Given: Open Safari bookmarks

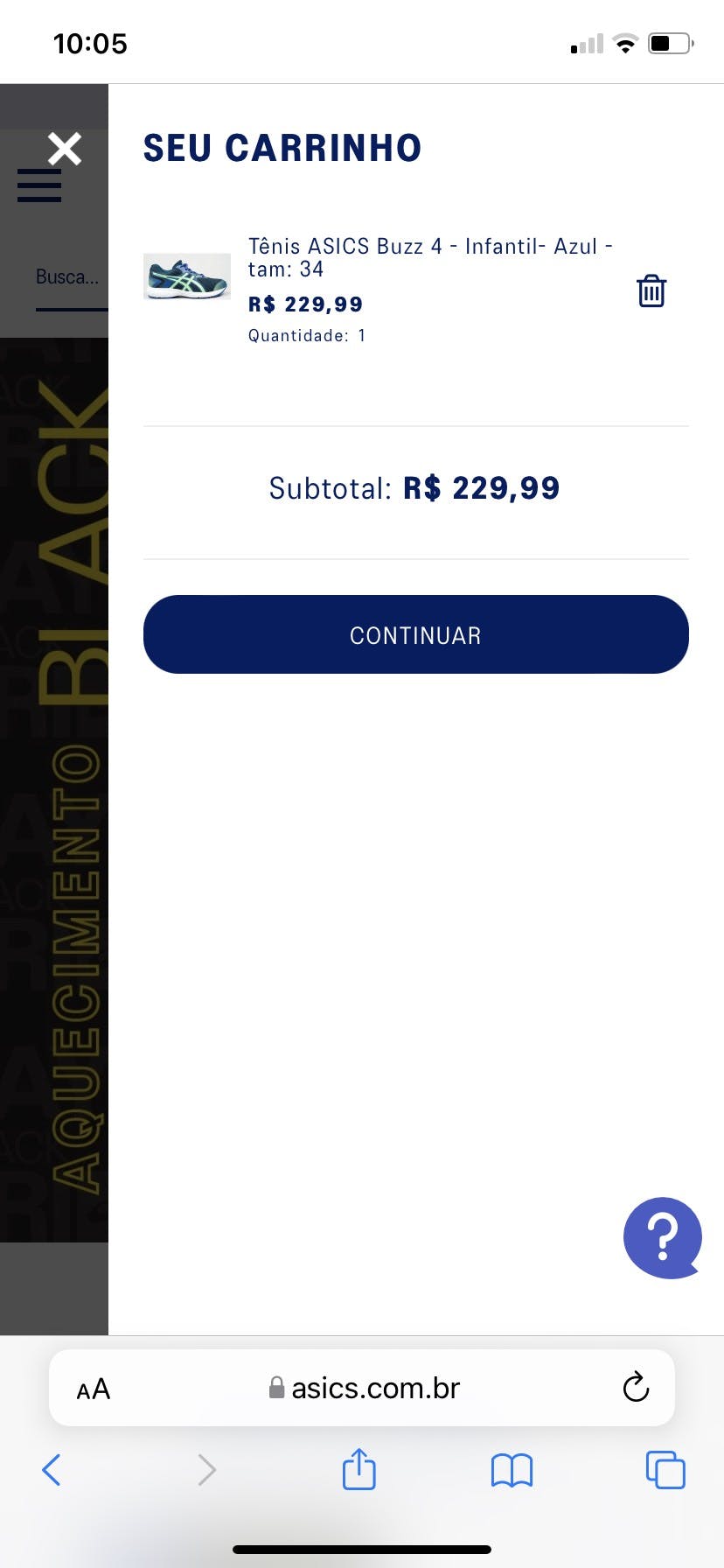Looking at the screenshot, I should (512, 1470).
